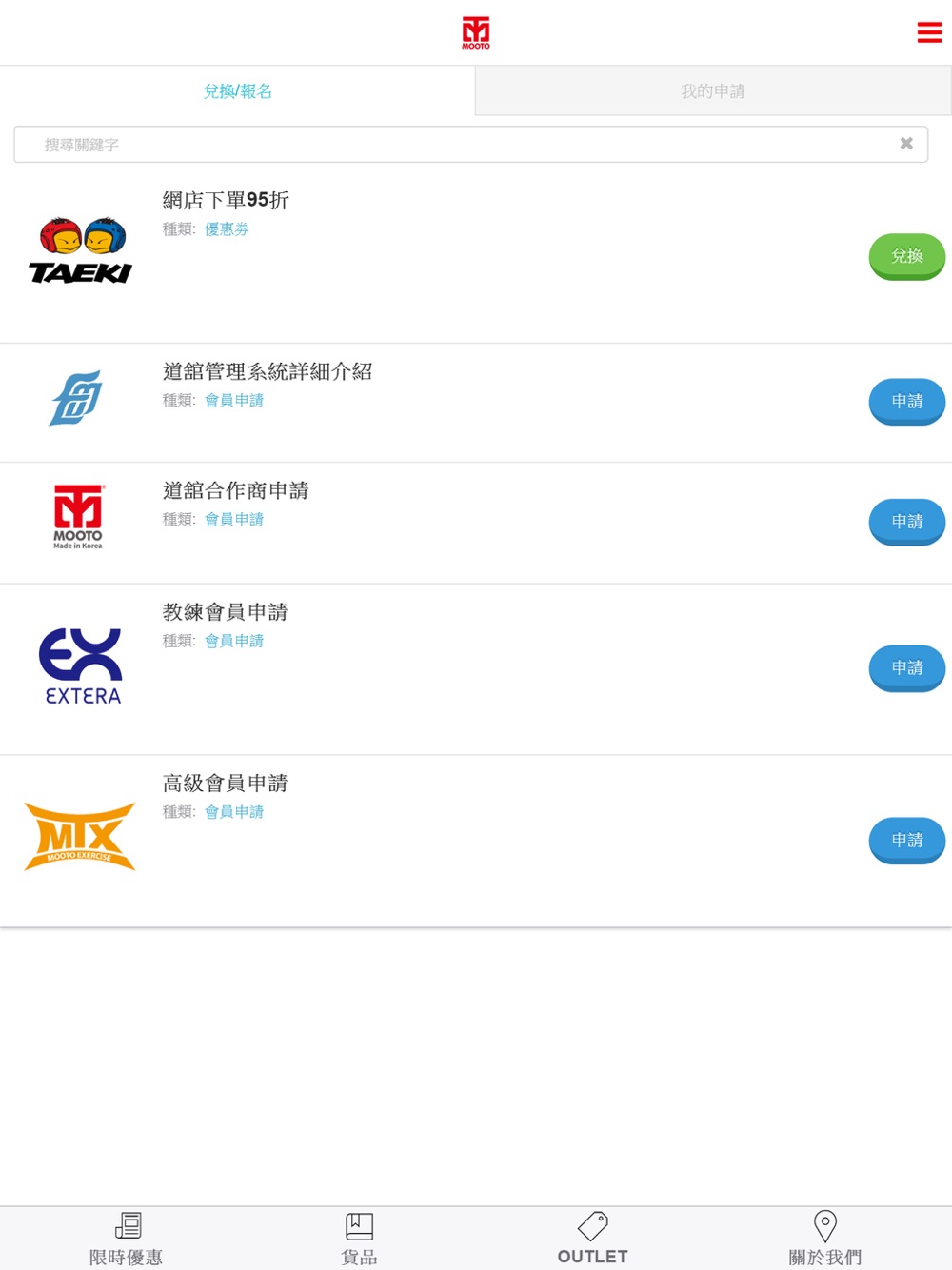Go to the 貨品 tab

pyautogui.click(x=359, y=1239)
